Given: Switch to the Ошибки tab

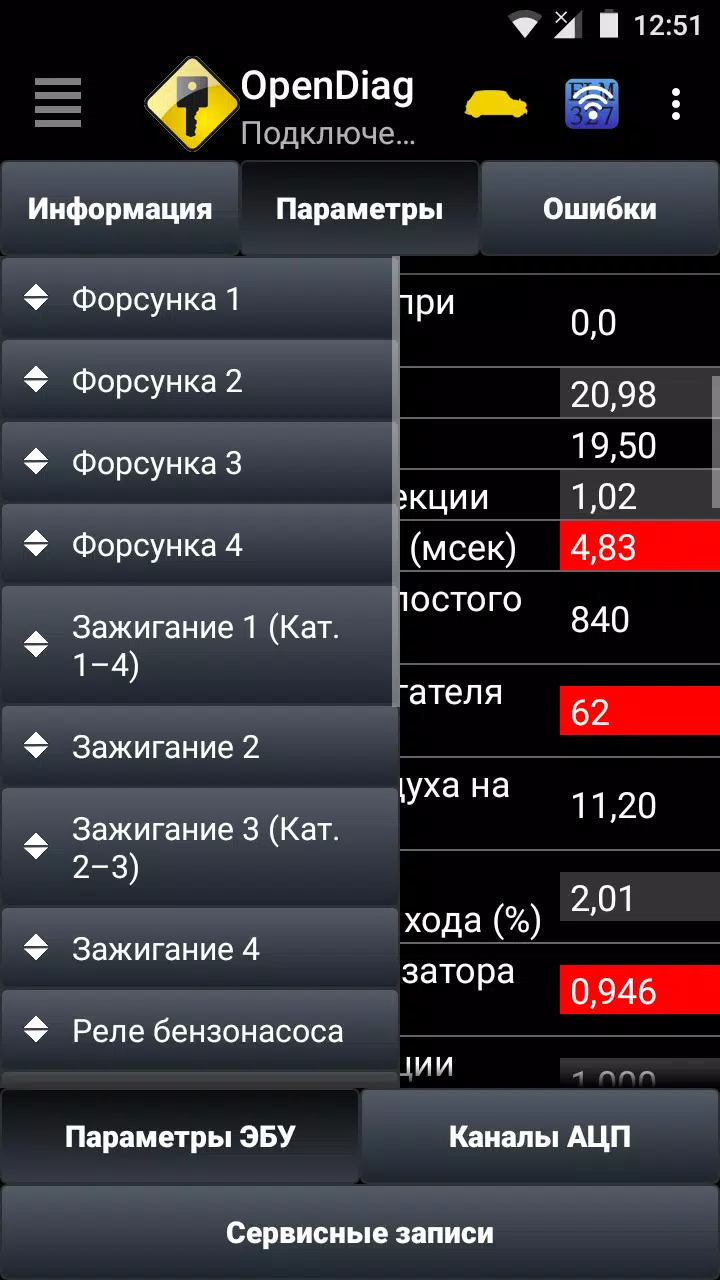Looking at the screenshot, I should click(x=599, y=208).
